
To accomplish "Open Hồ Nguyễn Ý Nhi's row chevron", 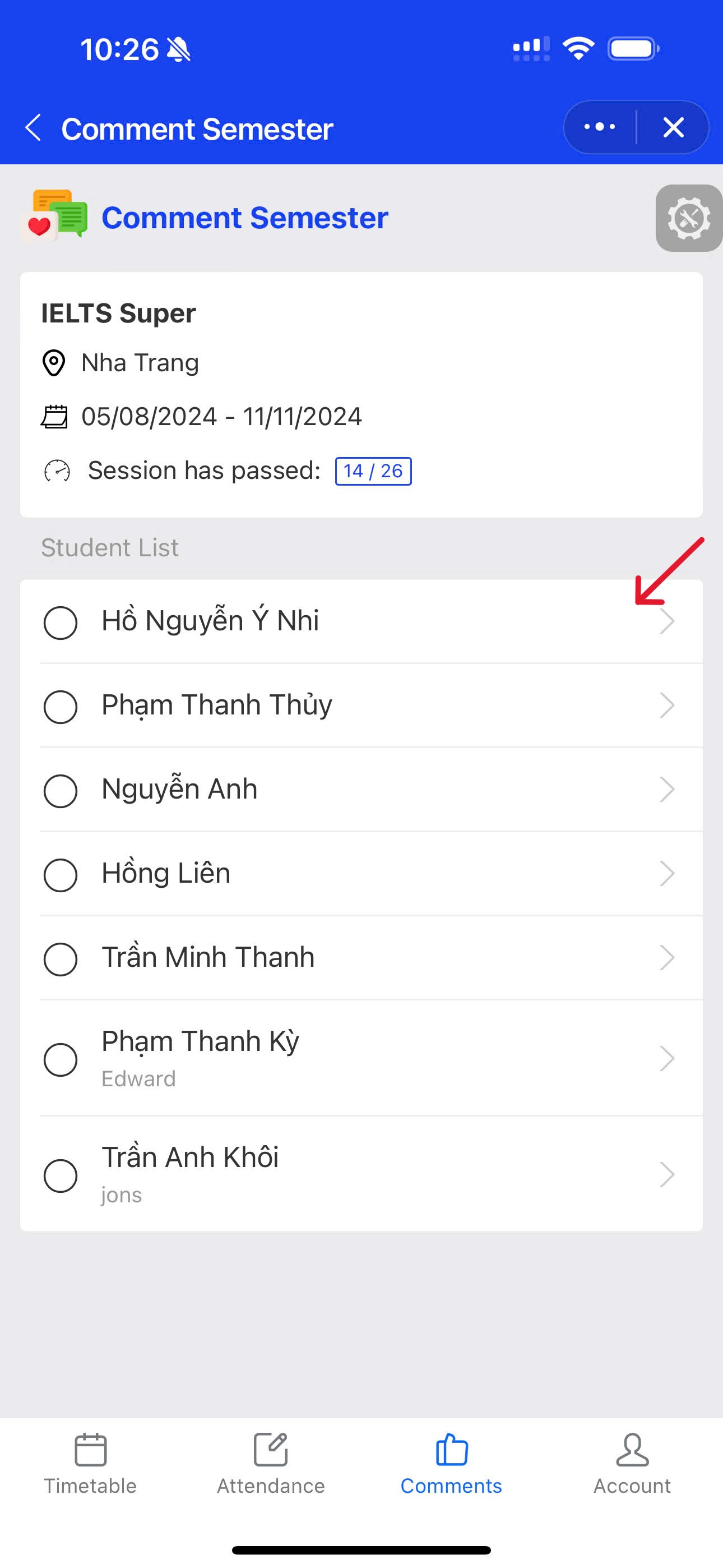I will 668,621.
